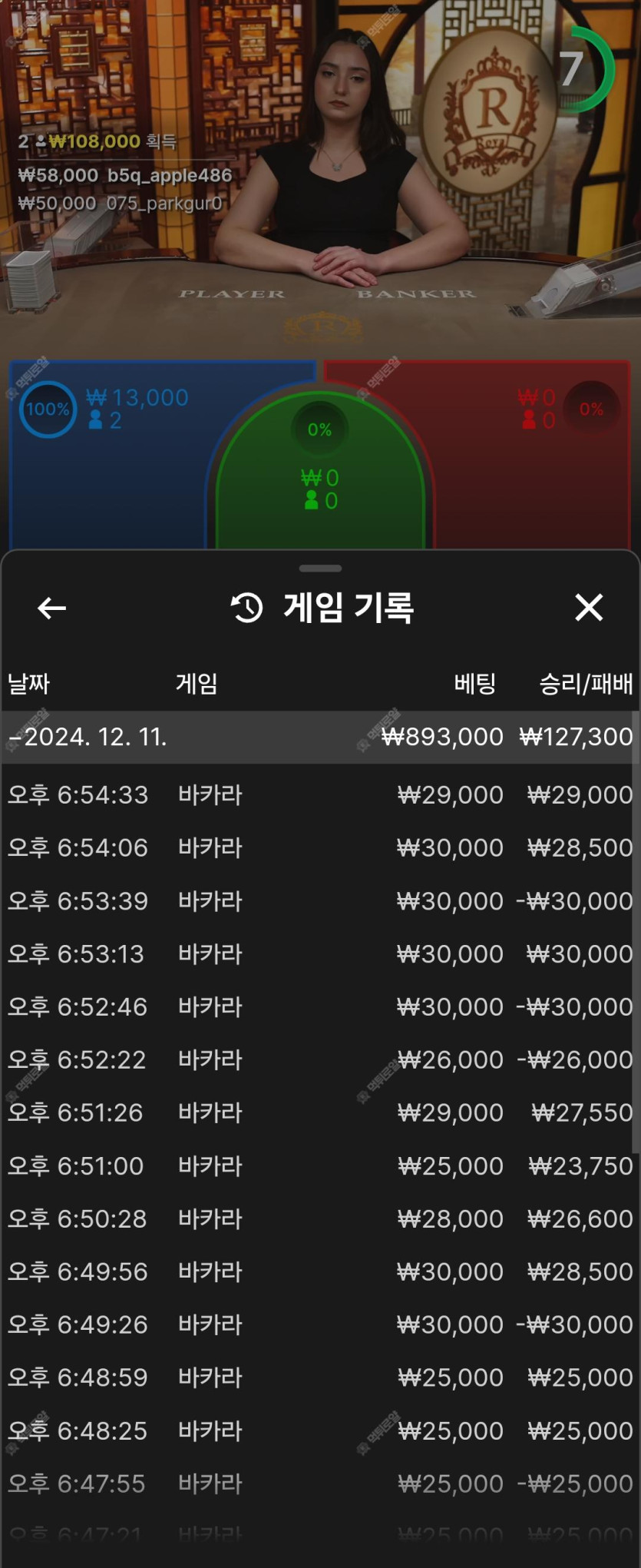Open the baccarat record at 6:49:56
Image resolution: width=641 pixels, height=1568 pixels.
click(319, 1271)
